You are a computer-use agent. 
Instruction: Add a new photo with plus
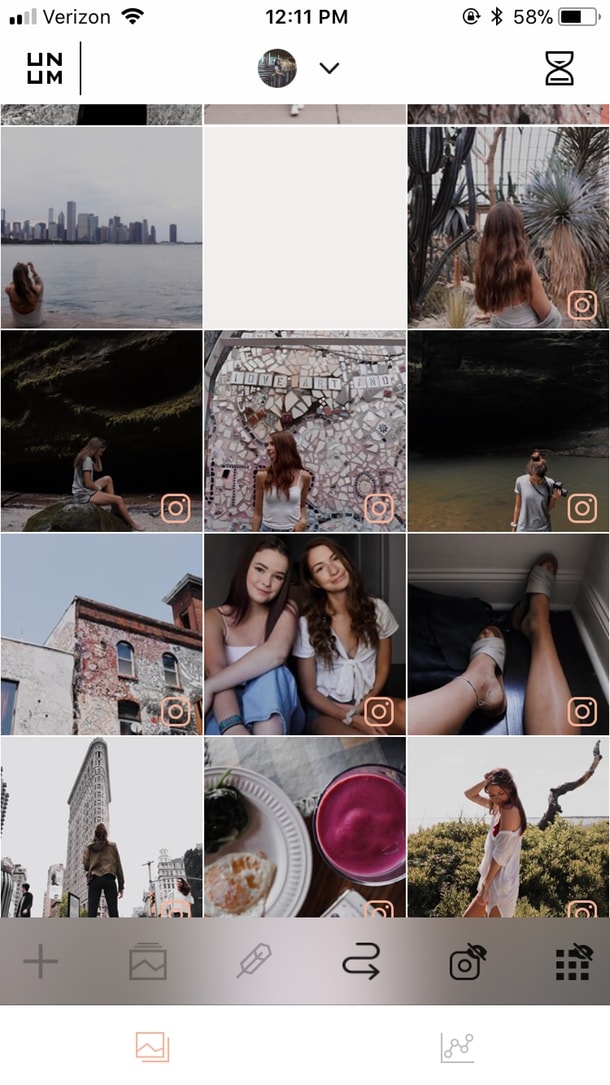click(x=41, y=962)
